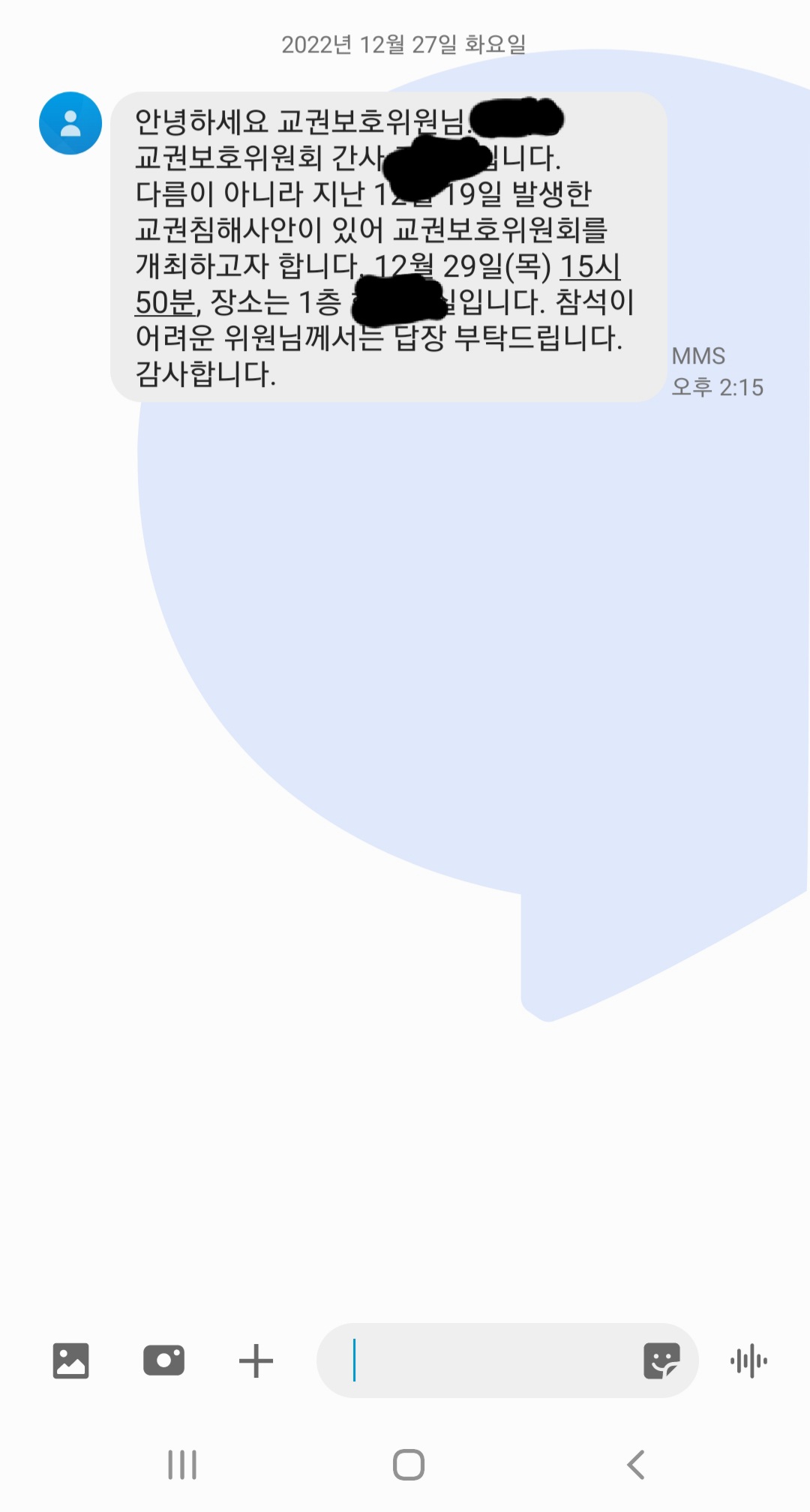Go to the home screen

click(x=409, y=1465)
